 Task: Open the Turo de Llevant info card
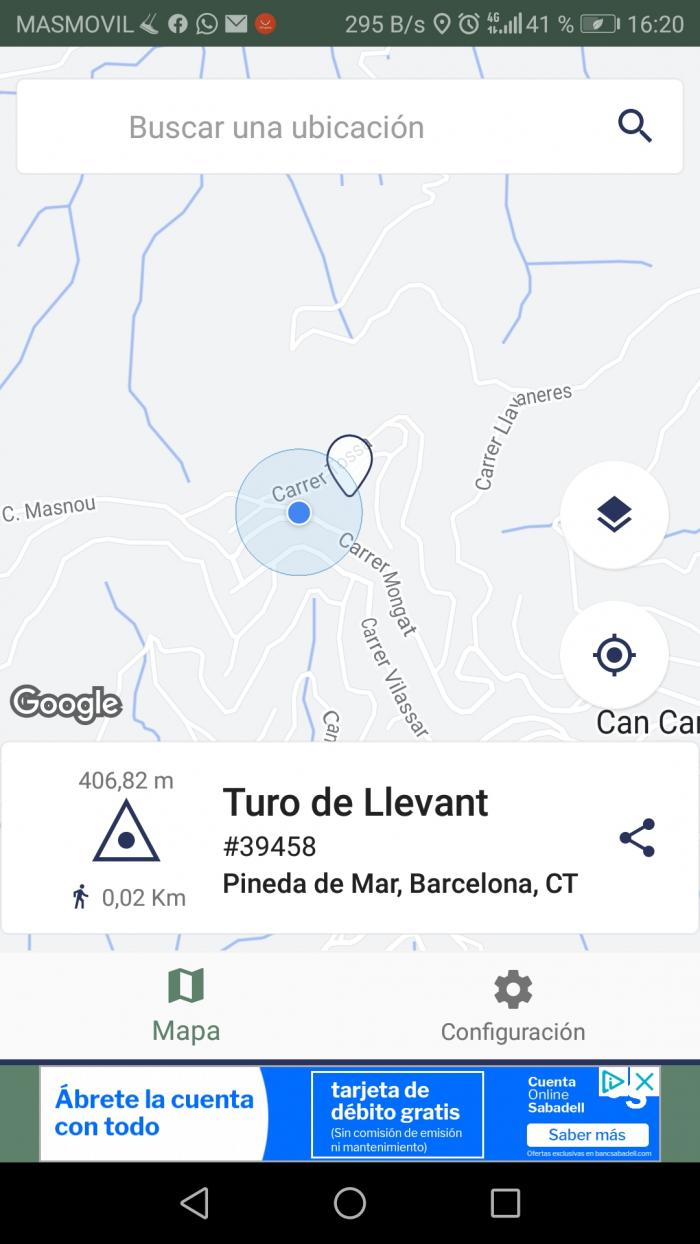[x=350, y=838]
